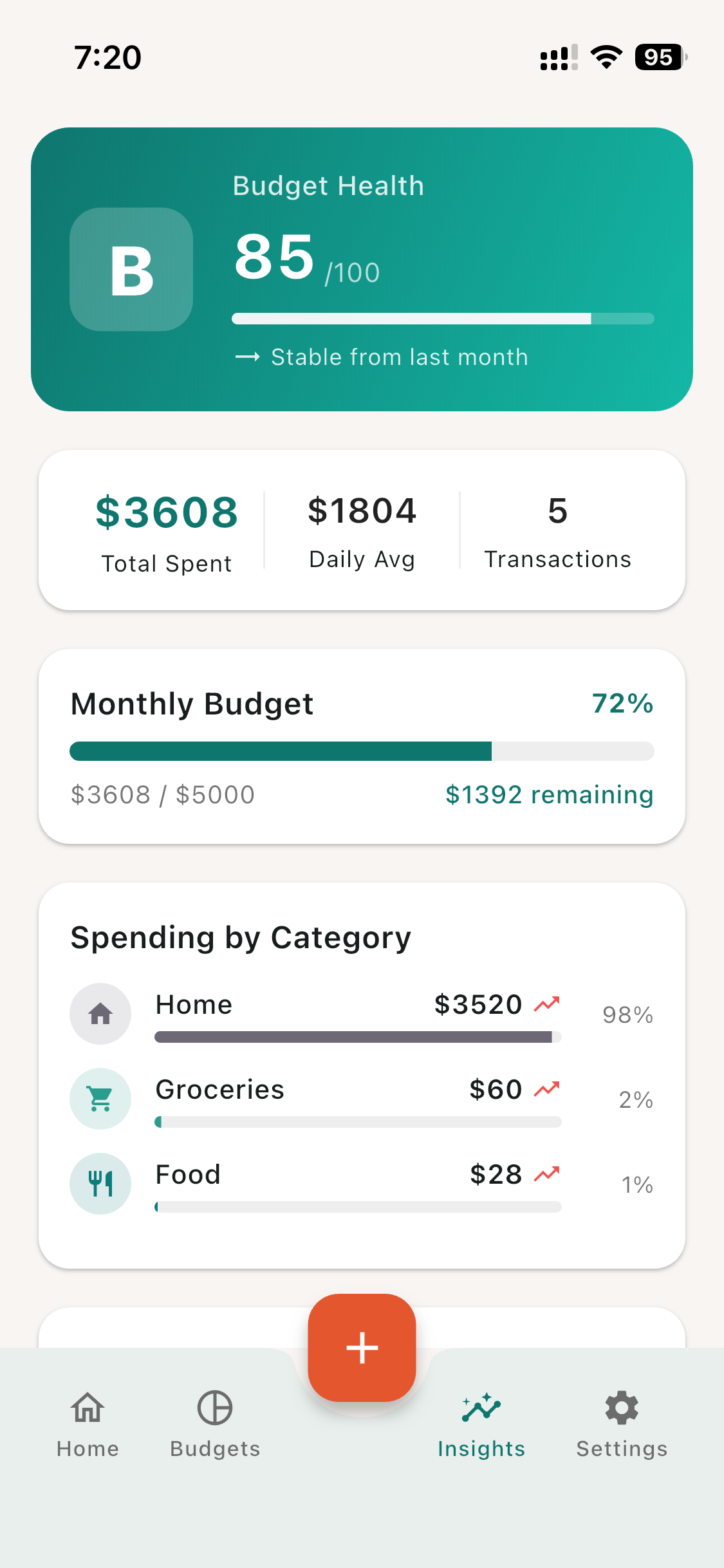This screenshot has width=724, height=1568.
Task: Tap the trend arrow beside Groceries $60
Action: [546, 1088]
